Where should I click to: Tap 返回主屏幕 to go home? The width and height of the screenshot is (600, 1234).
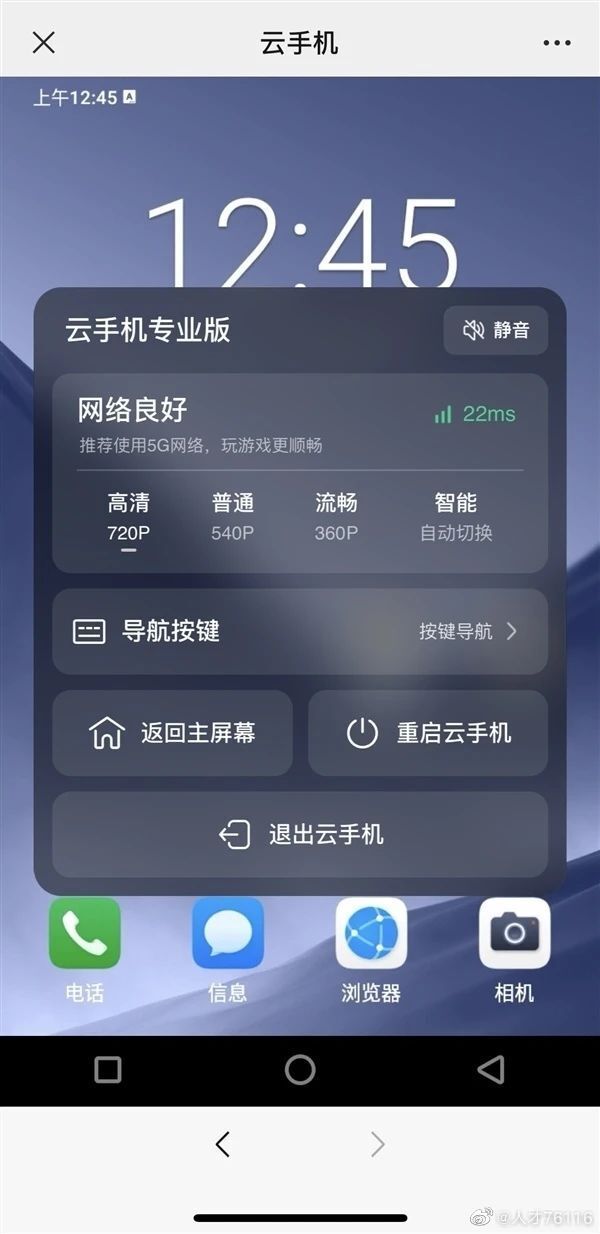coord(172,733)
